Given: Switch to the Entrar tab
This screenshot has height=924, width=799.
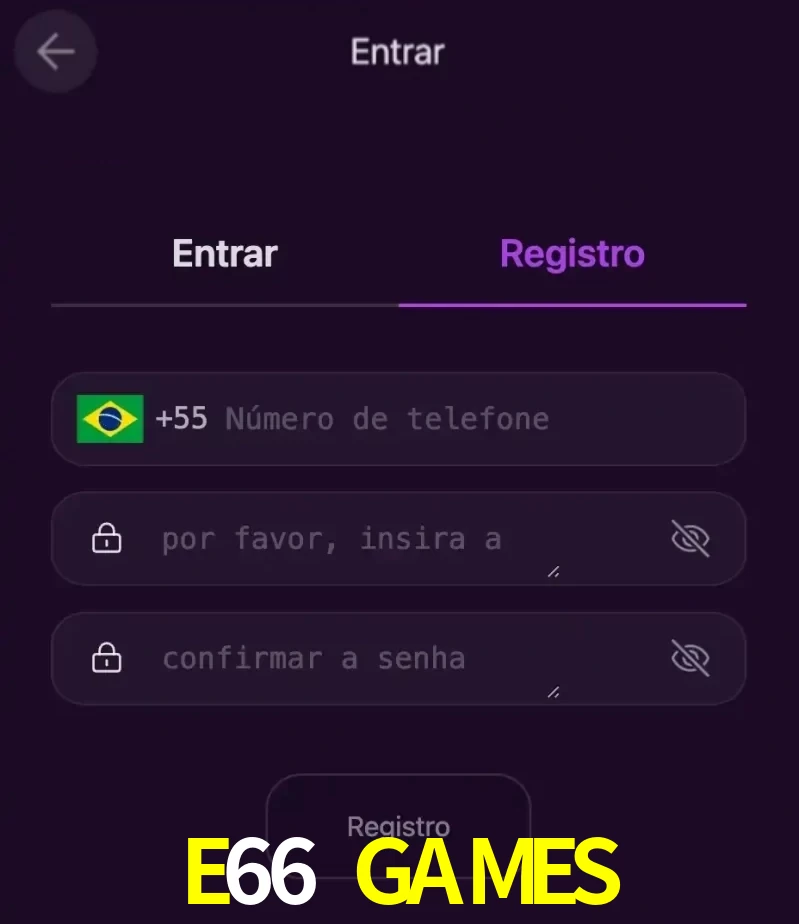Looking at the screenshot, I should (224, 254).
